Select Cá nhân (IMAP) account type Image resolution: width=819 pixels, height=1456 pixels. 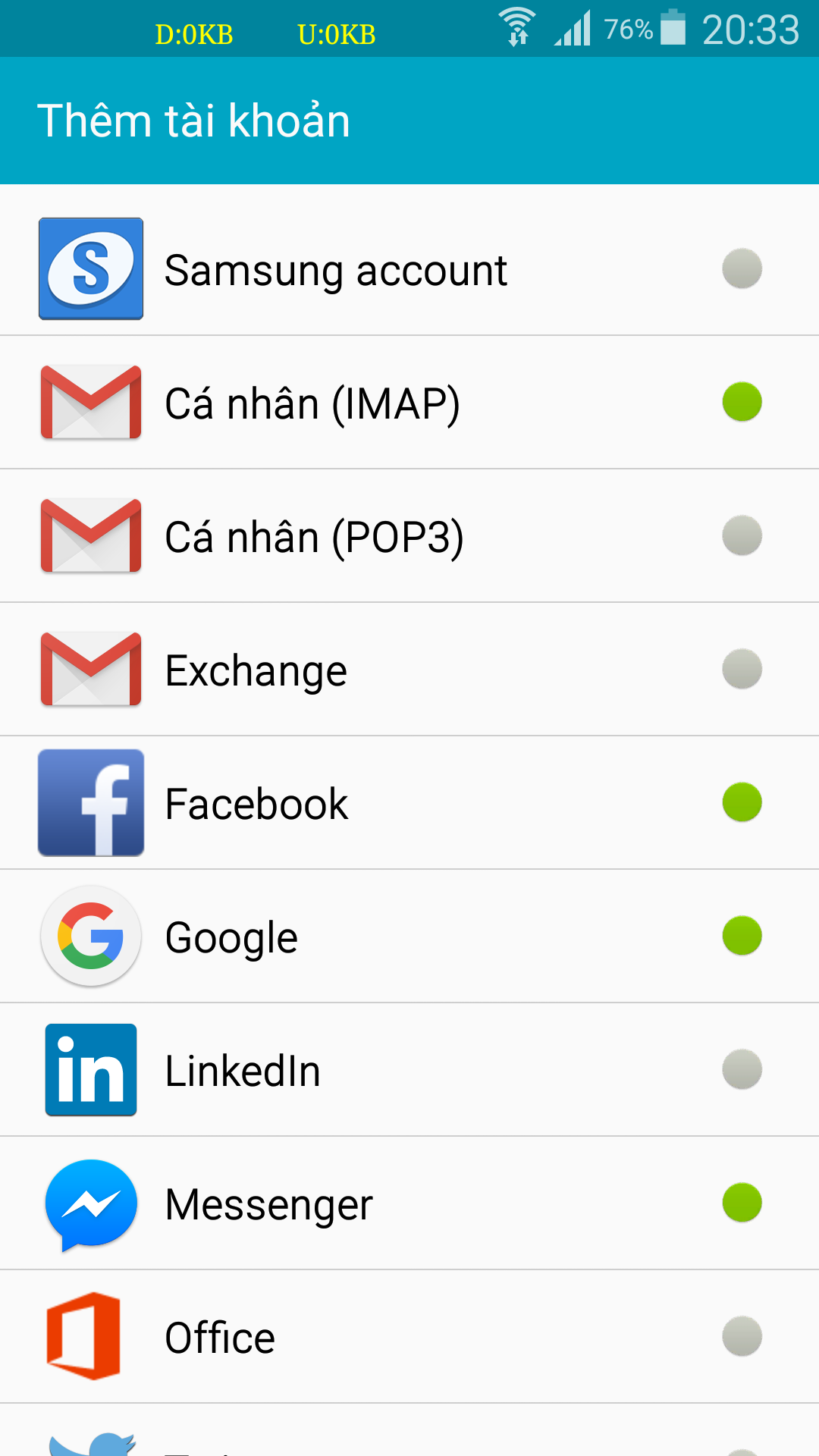(409, 402)
